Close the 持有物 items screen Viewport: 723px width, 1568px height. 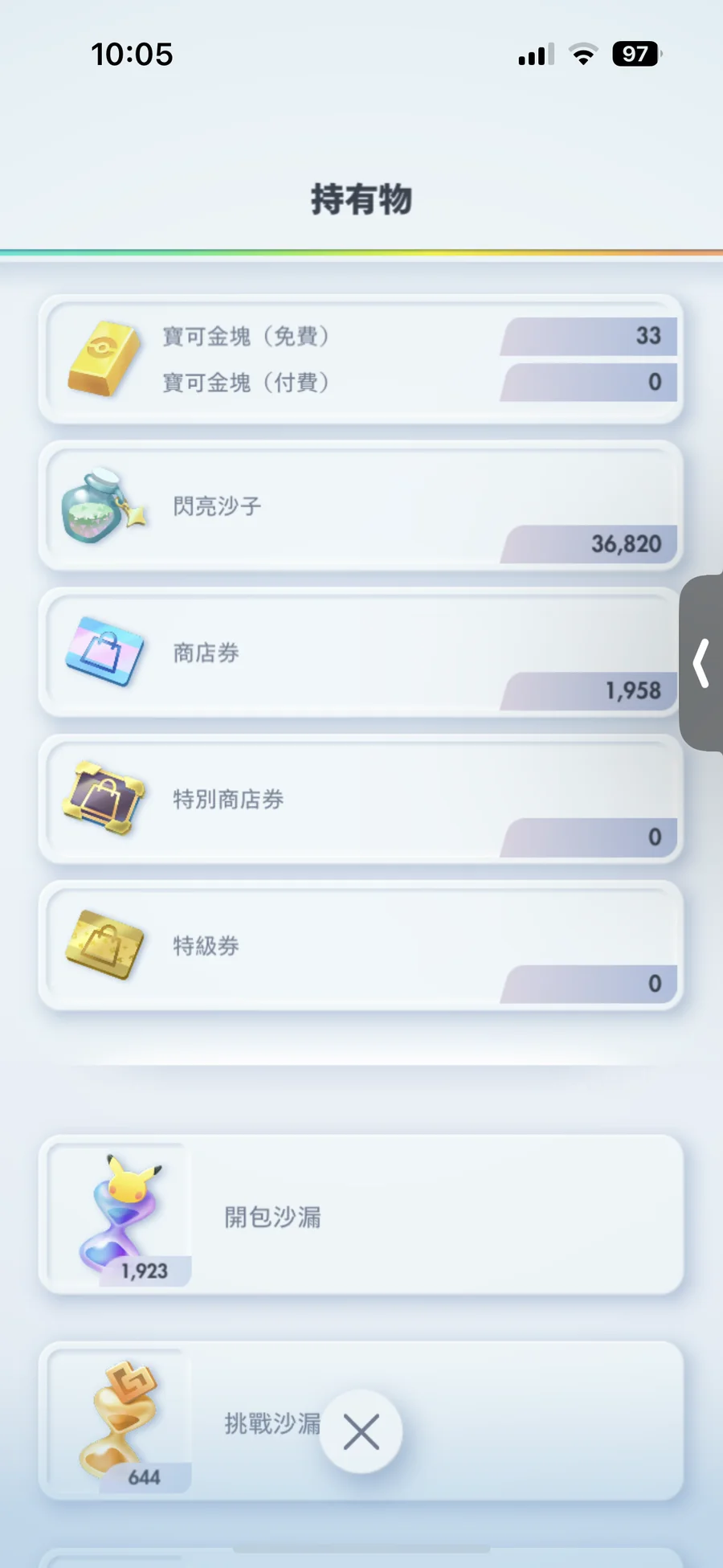(361, 1431)
